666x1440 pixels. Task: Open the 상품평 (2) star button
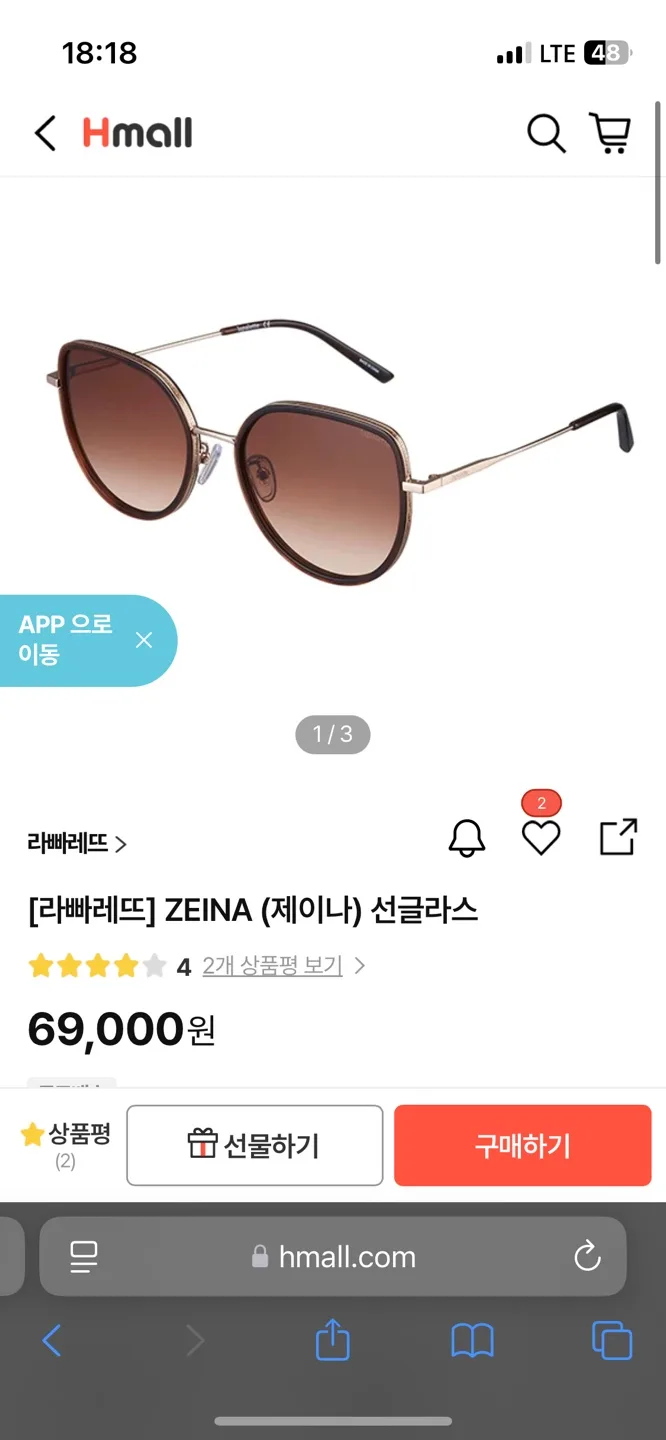[66, 1145]
